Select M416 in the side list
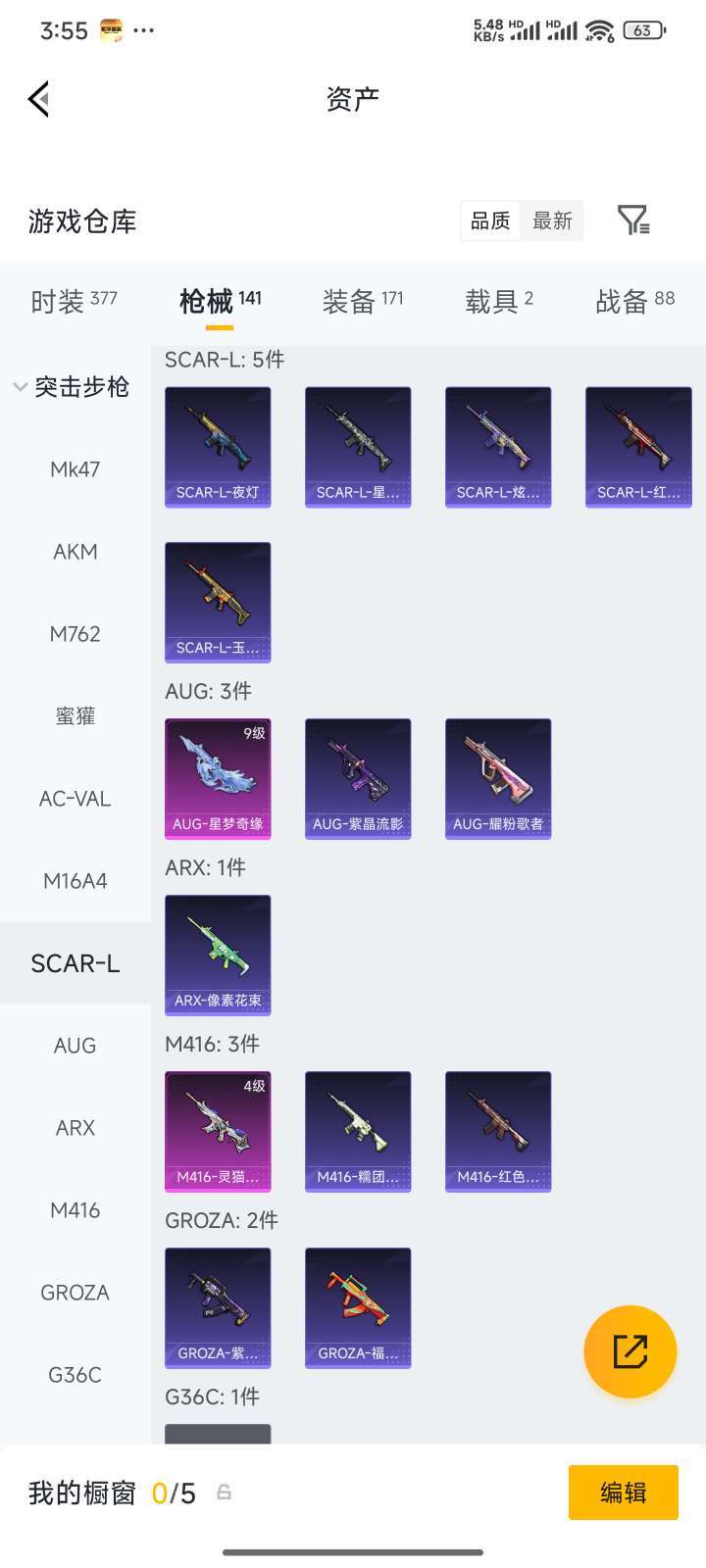Image resolution: width=706 pixels, height=1568 pixels. [x=76, y=1210]
